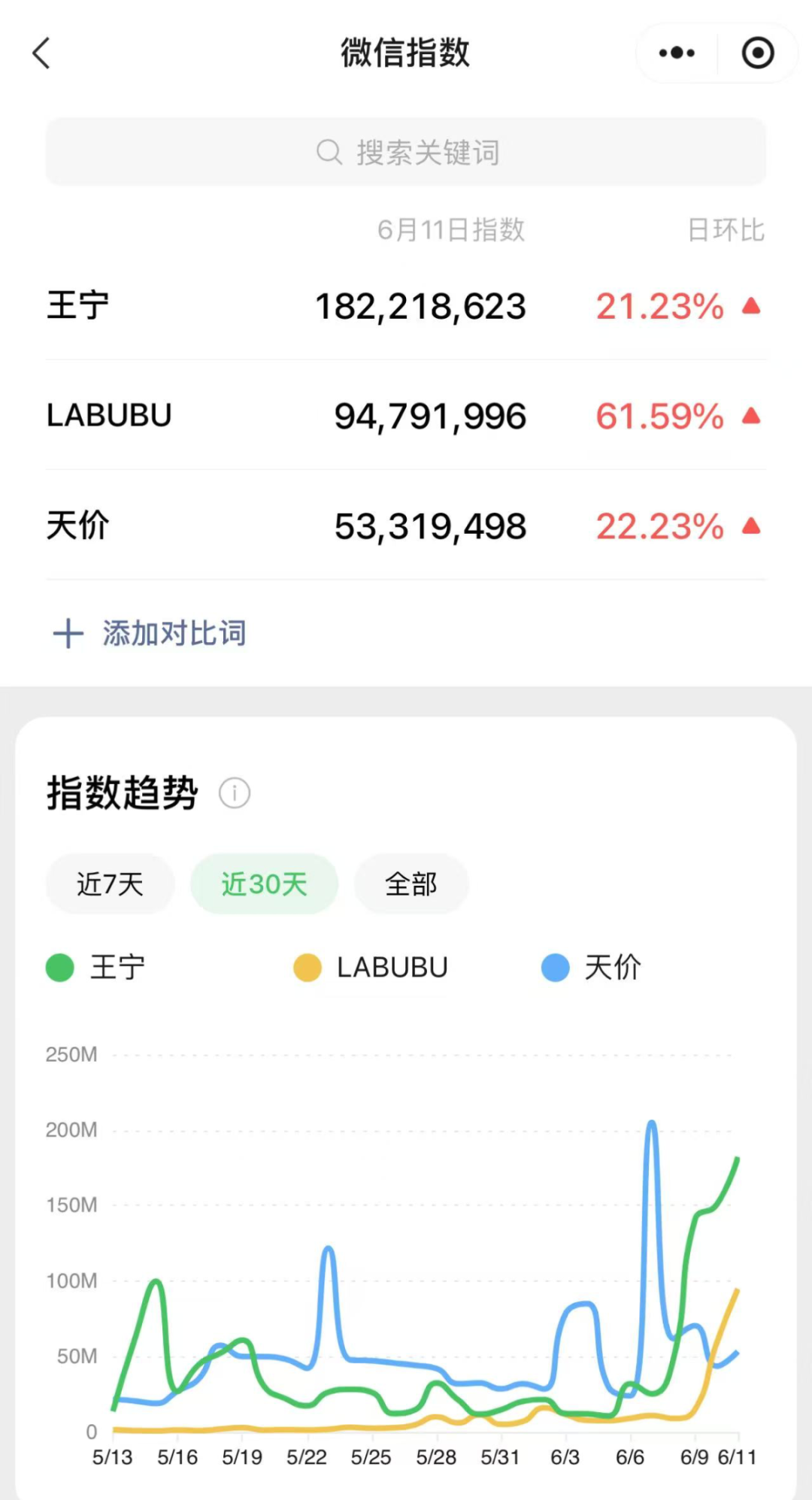Add a comparison word via 添加对比词
This screenshot has height=1500, width=812.
coord(150,634)
